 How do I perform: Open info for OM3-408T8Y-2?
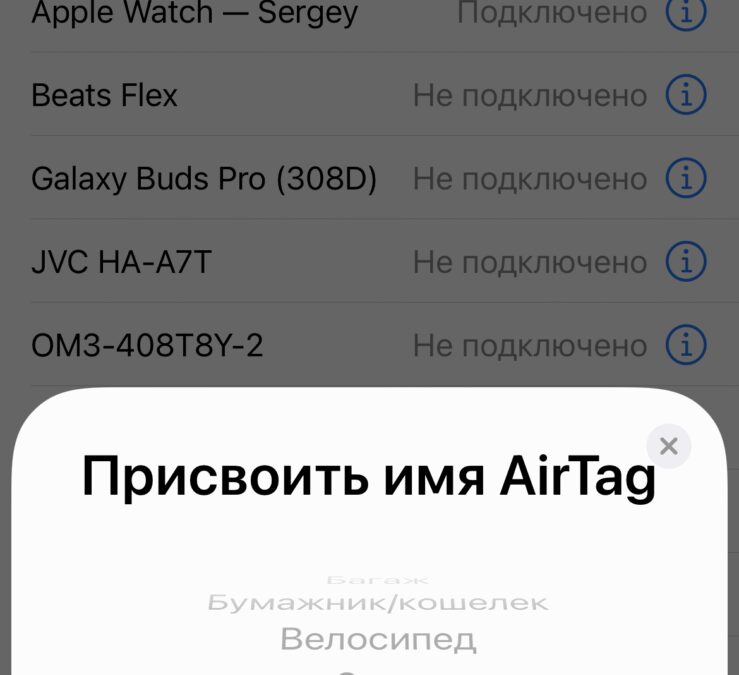686,345
